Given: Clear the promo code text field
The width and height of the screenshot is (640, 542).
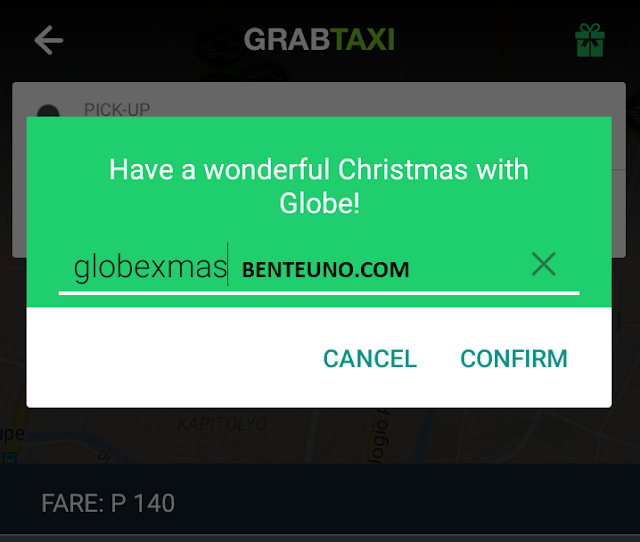Looking at the screenshot, I should pos(544,264).
